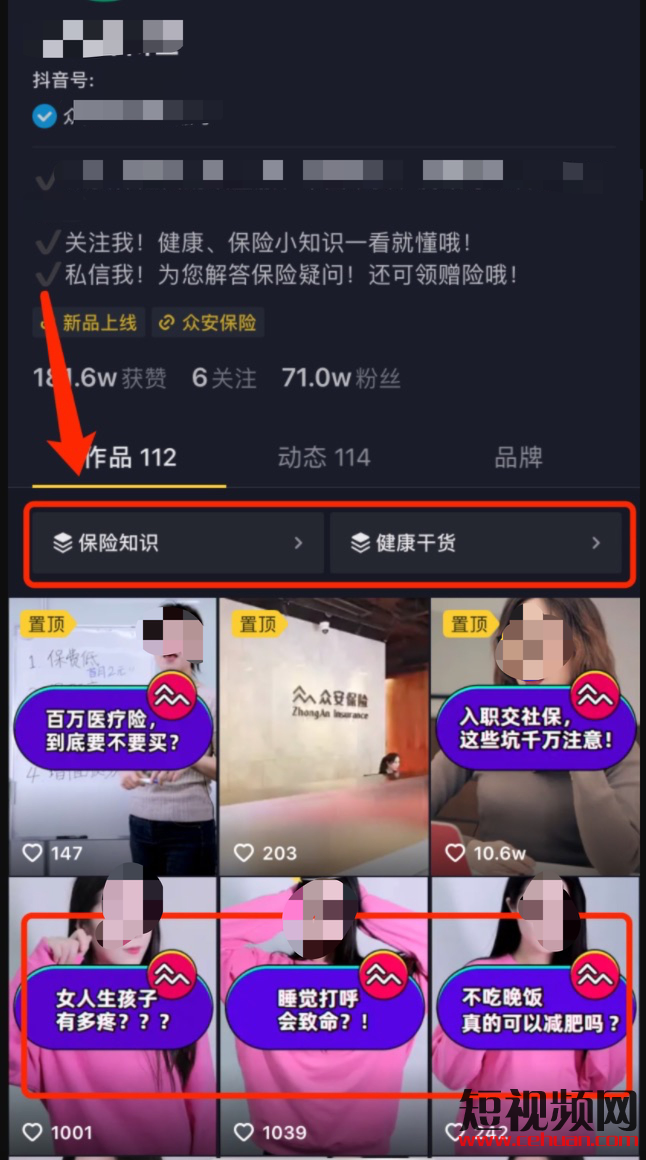Screen dimensions: 646x1160
Task: Watch the video 女人生孩子有多疼
Action: [x=112, y=1010]
